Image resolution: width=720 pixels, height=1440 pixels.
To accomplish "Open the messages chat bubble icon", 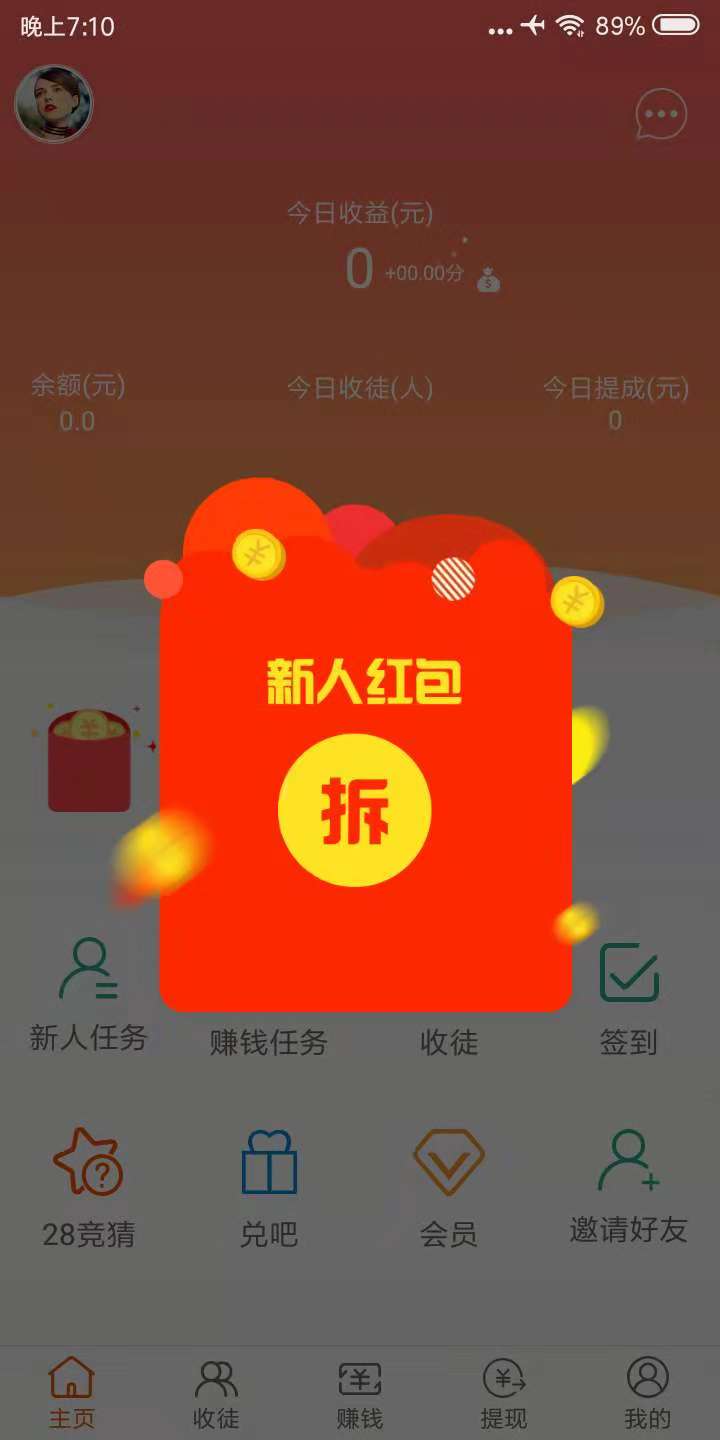I will [661, 115].
